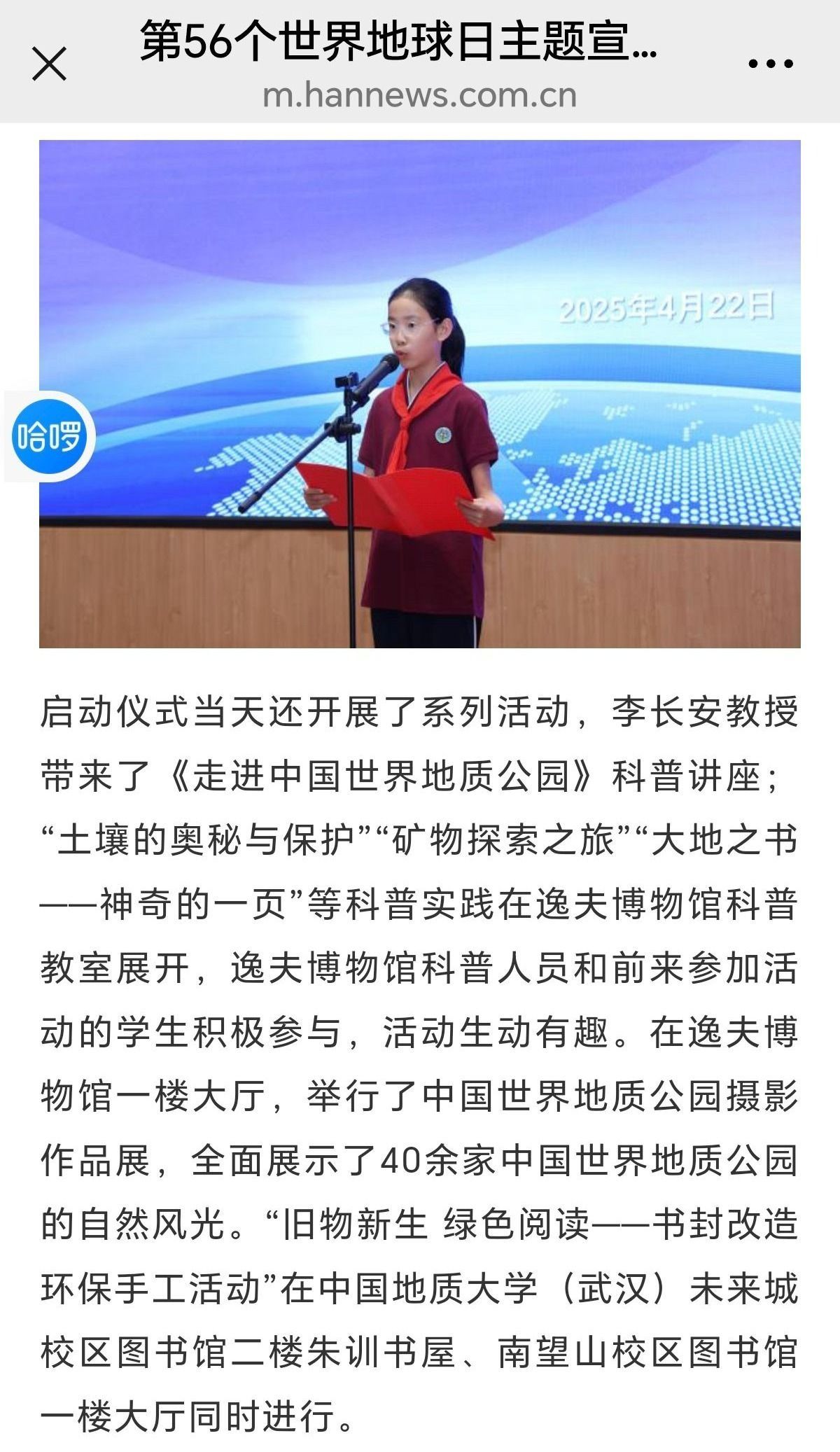Close the article webview
Viewport: 840px width, 1452px height.
click(50, 64)
